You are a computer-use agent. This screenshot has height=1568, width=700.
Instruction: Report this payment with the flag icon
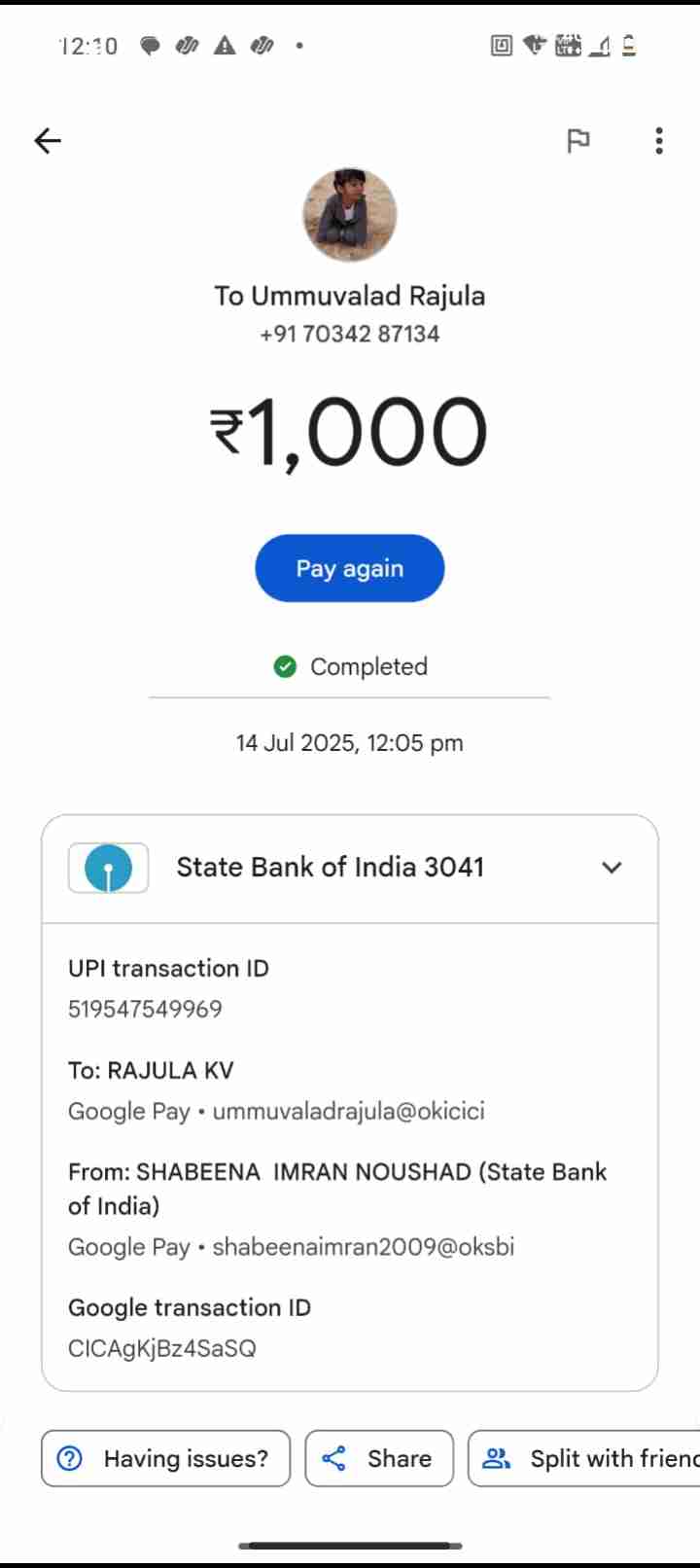(x=578, y=141)
